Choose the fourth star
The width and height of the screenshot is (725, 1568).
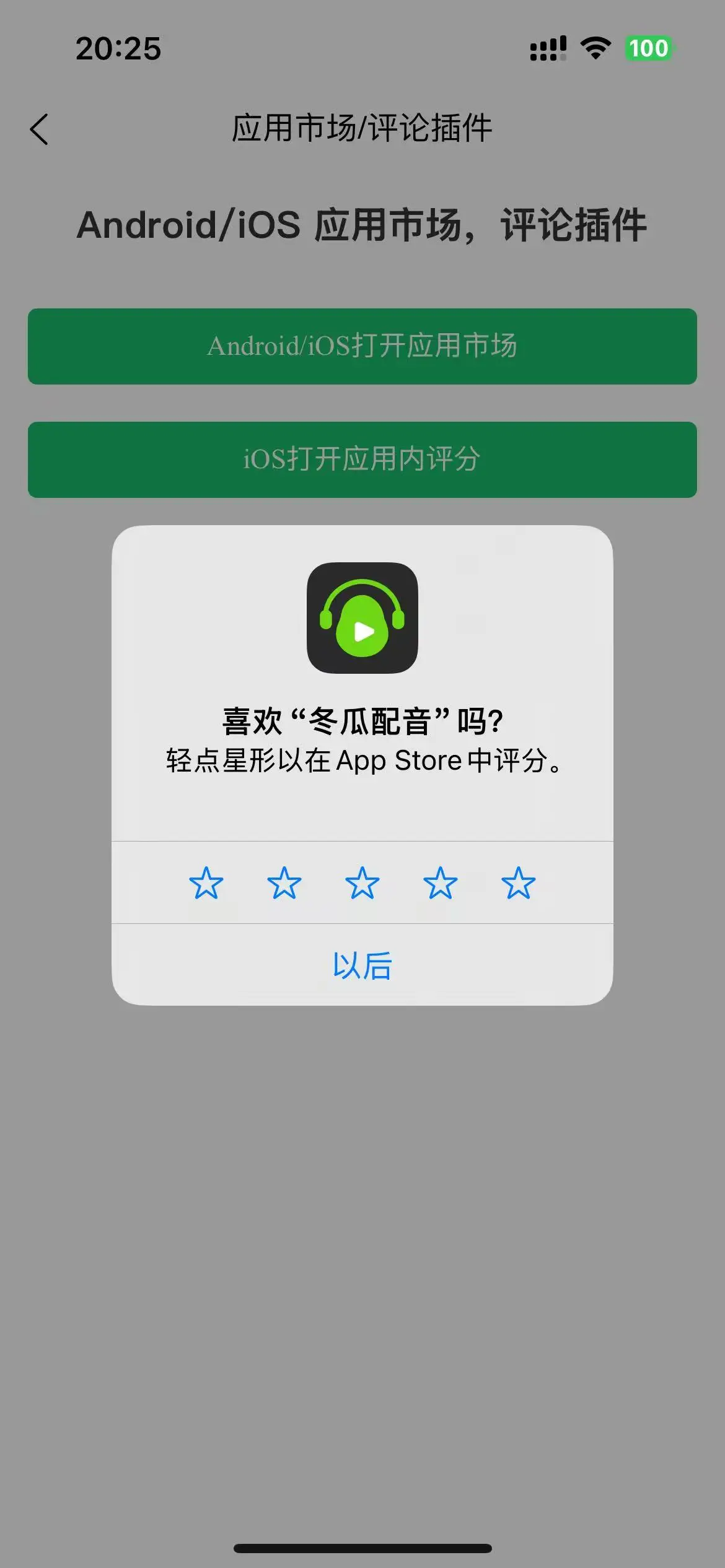441,882
